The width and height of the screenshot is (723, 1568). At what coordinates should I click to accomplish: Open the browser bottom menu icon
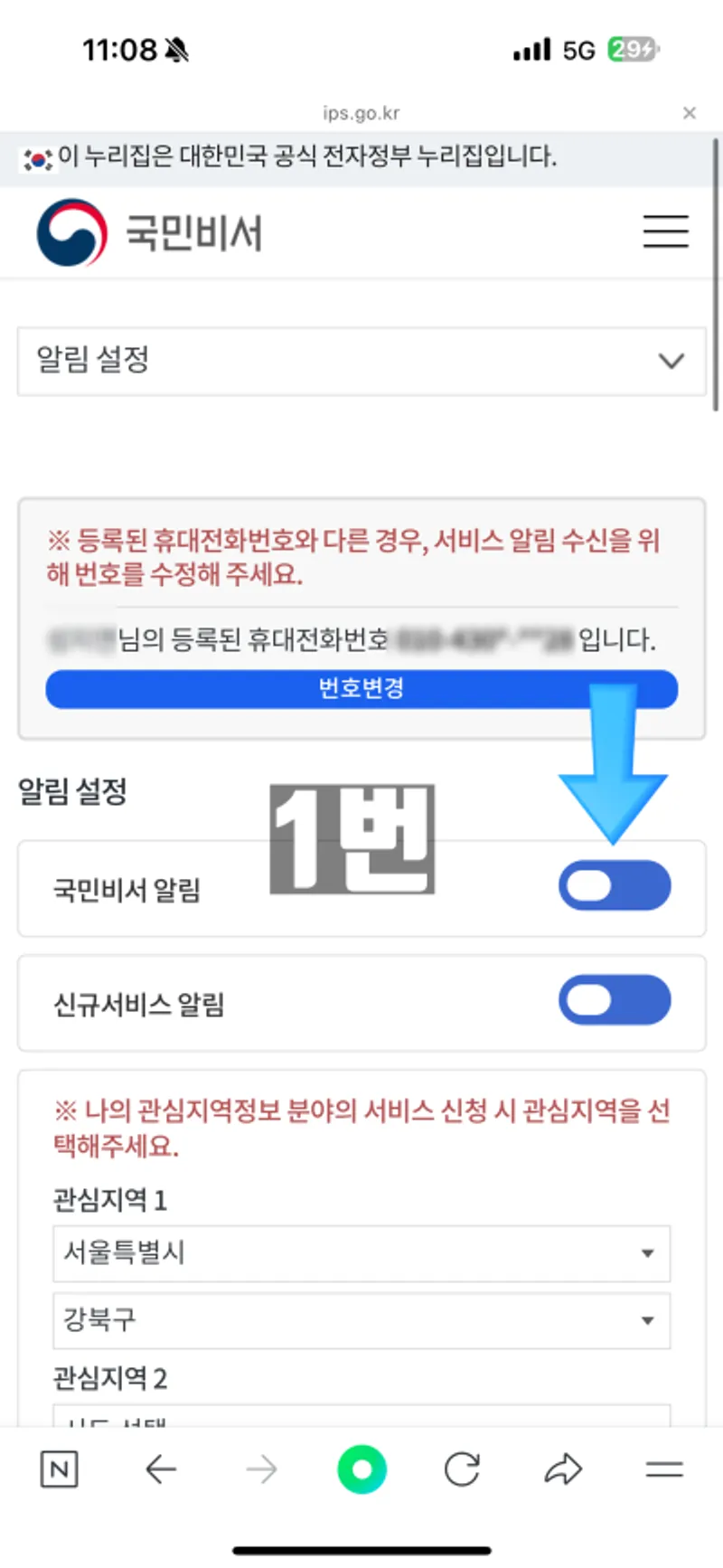pyautogui.click(x=664, y=1469)
